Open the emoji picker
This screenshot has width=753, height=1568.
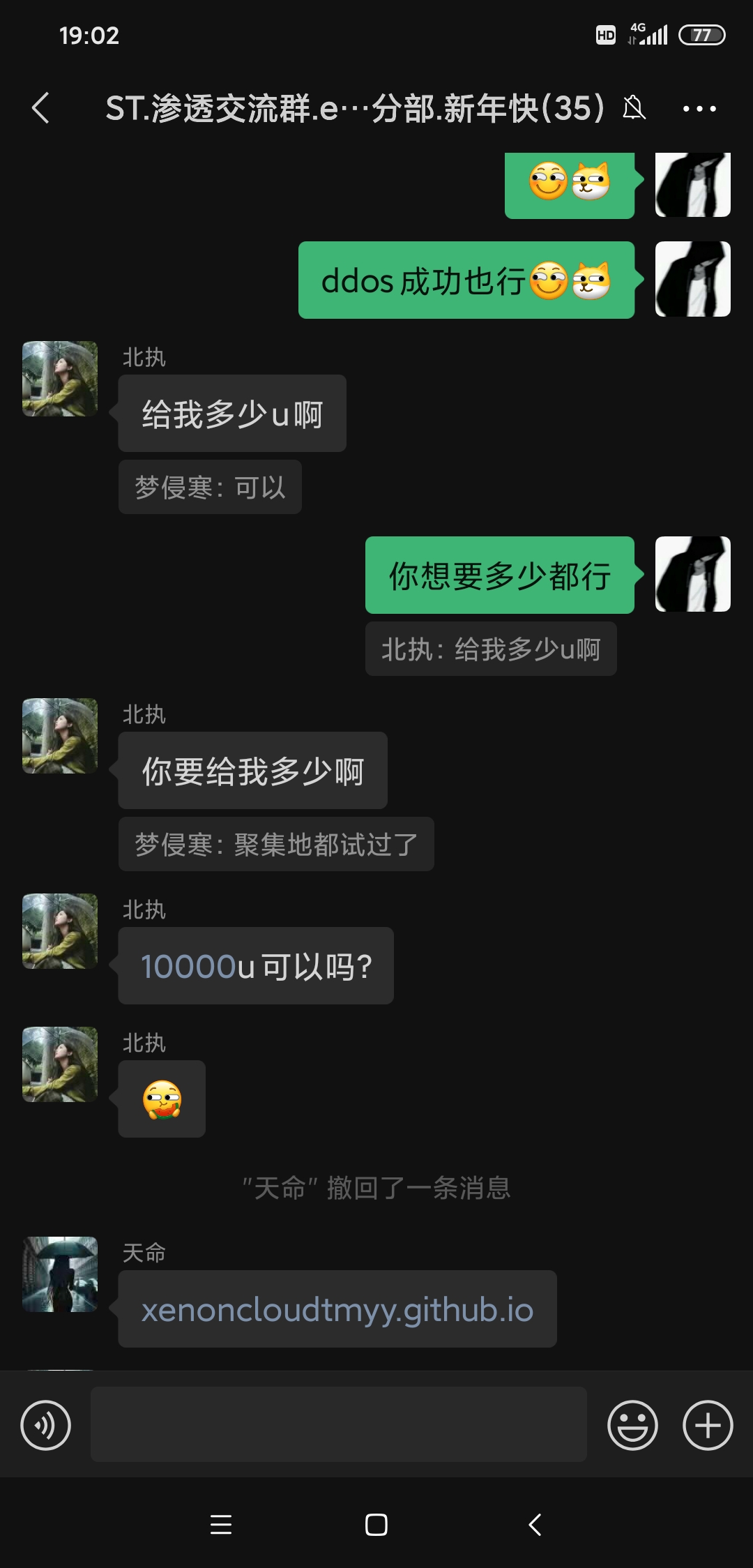tap(632, 1425)
